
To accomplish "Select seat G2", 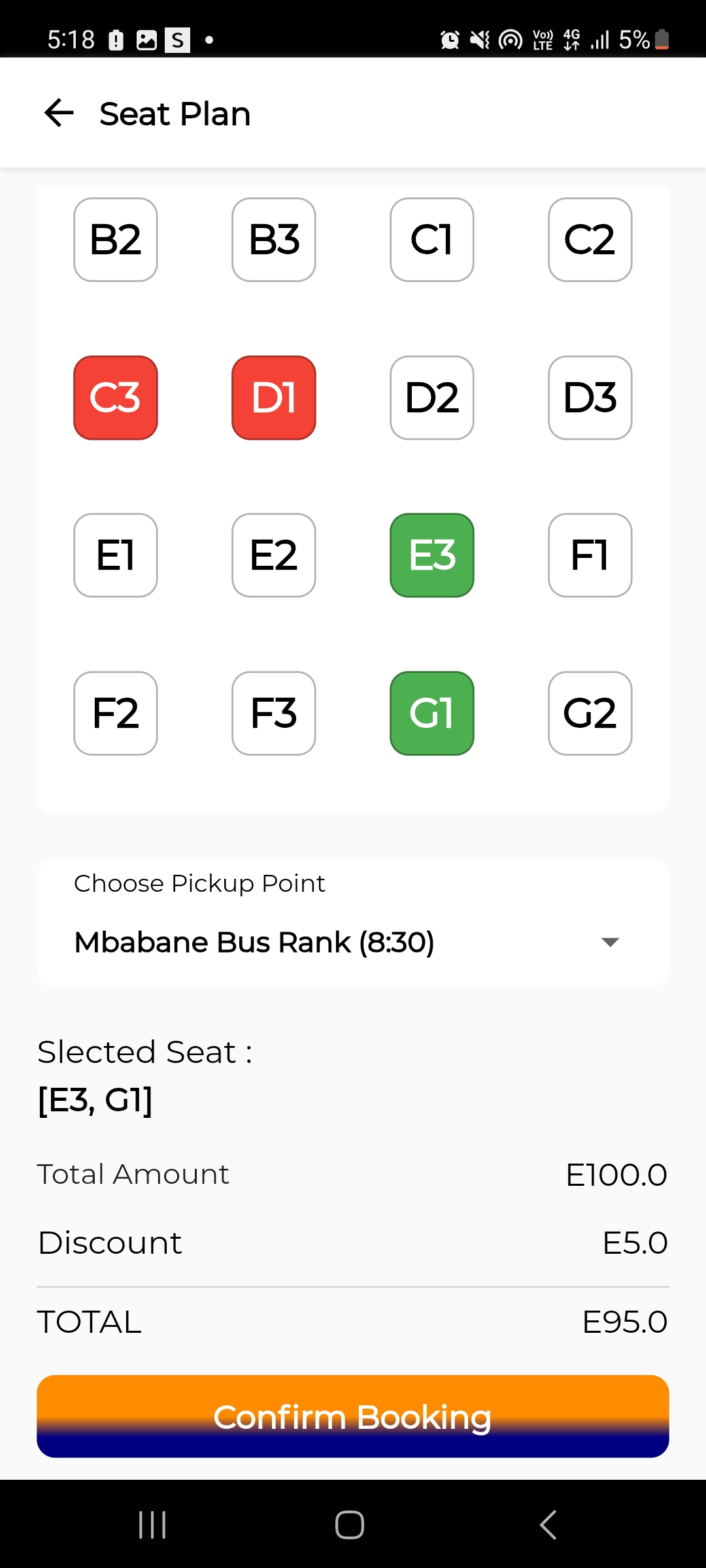I will click(590, 713).
